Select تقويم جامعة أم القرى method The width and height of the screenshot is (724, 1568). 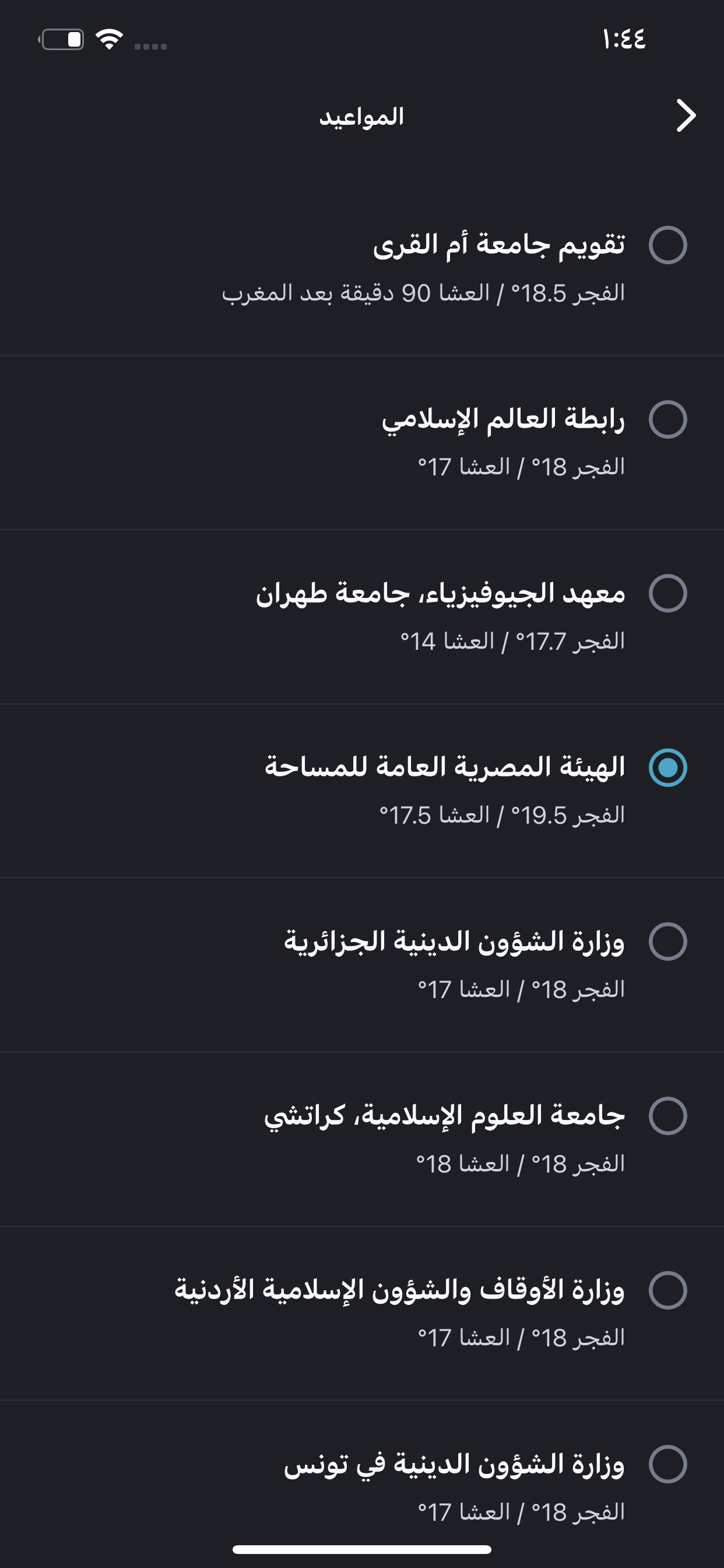(667, 246)
